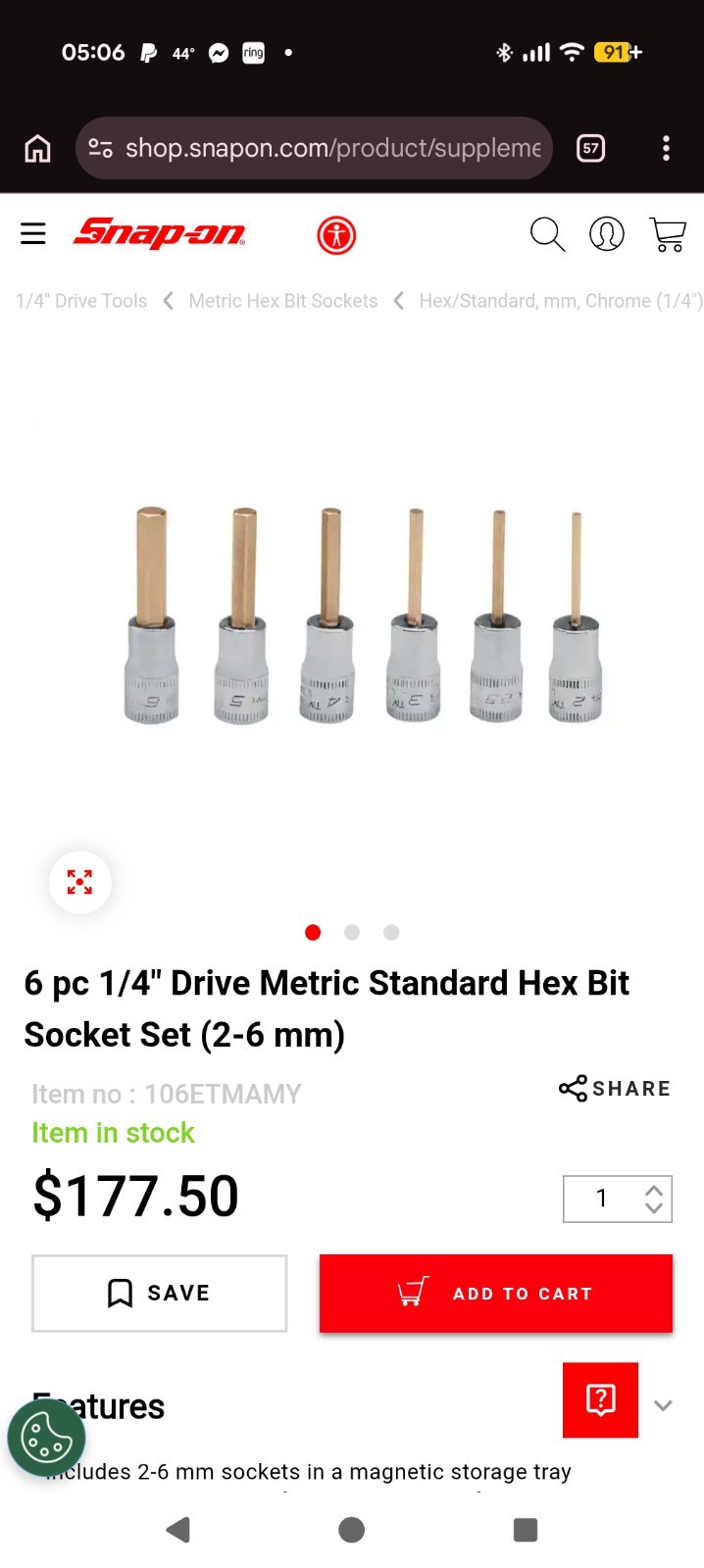Open the browser overflow menu
The image size is (704, 1568).
point(666,148)
